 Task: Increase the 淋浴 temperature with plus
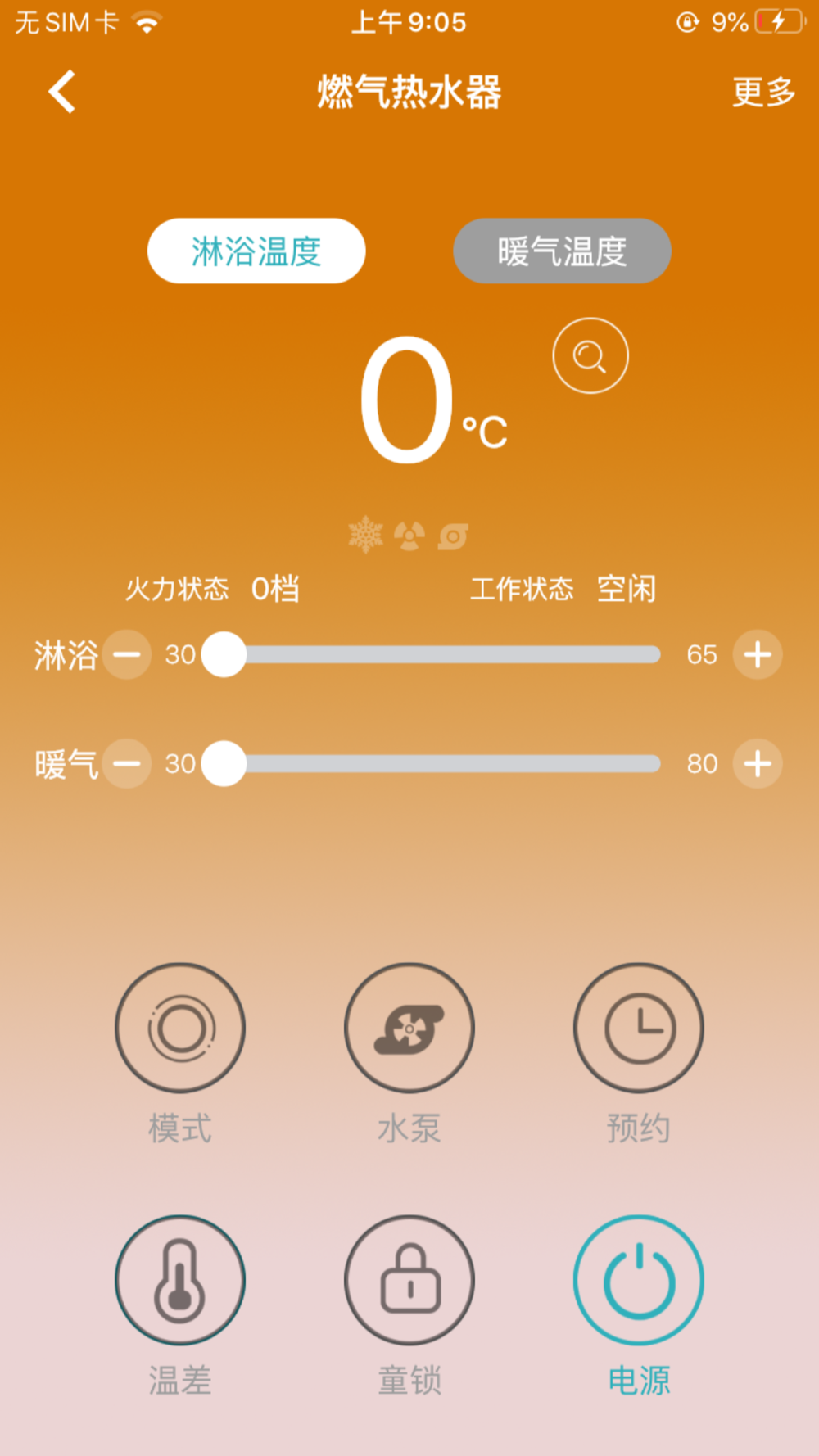pyautogui.click(x=758, y=654)
